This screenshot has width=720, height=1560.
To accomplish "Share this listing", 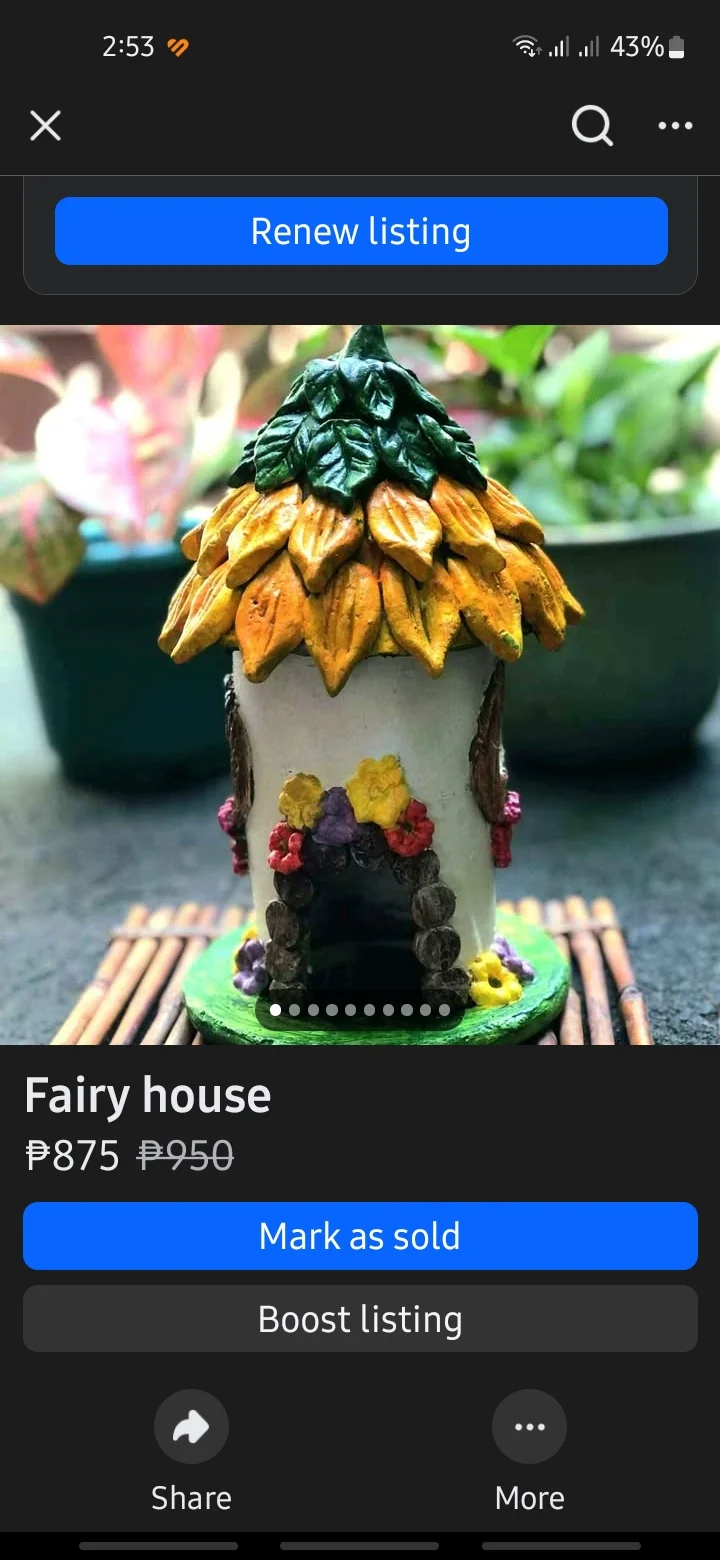I will 191,1427.
